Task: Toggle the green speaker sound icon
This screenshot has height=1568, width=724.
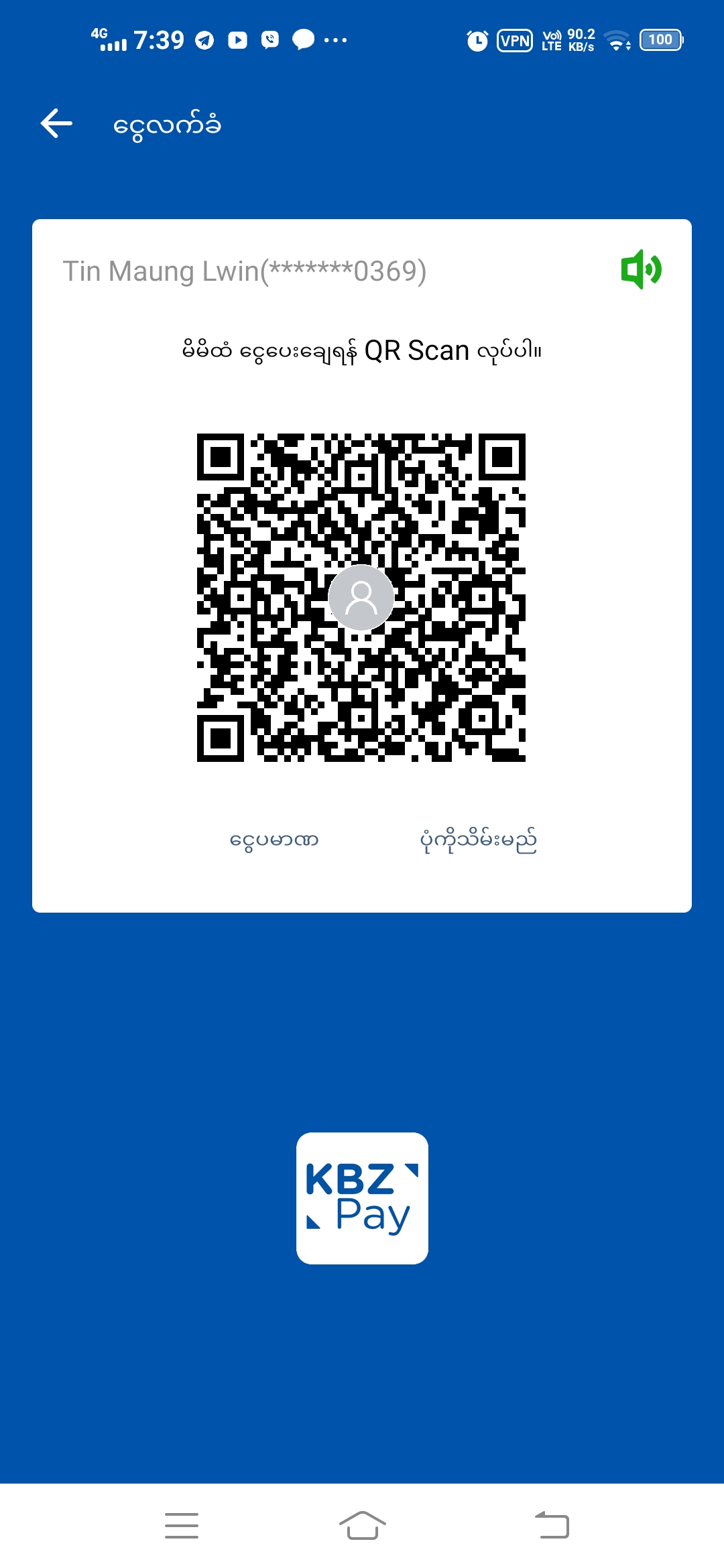Action: tap(641, 269)
